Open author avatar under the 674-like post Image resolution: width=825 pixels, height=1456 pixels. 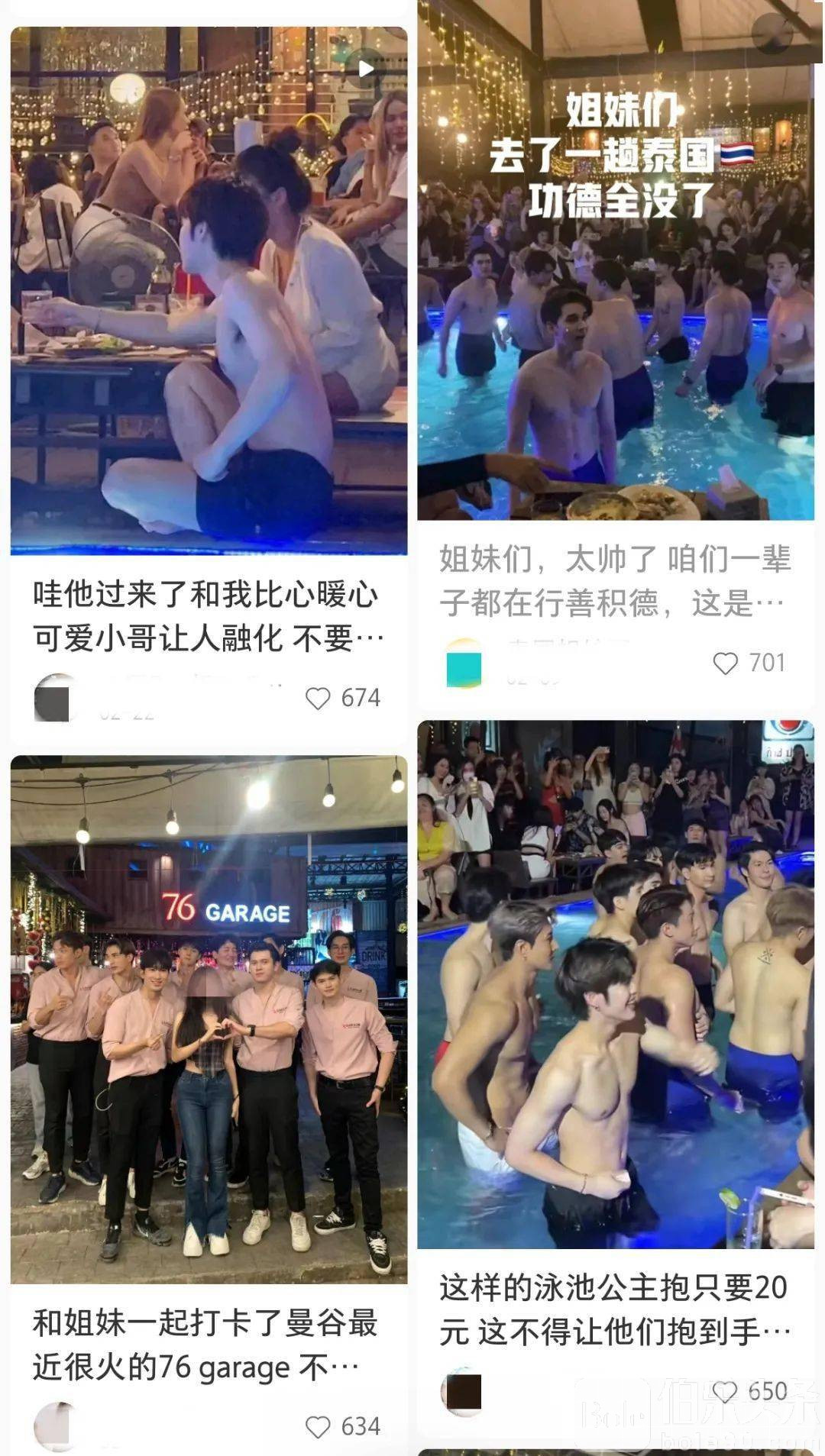[x=55, y=699]
